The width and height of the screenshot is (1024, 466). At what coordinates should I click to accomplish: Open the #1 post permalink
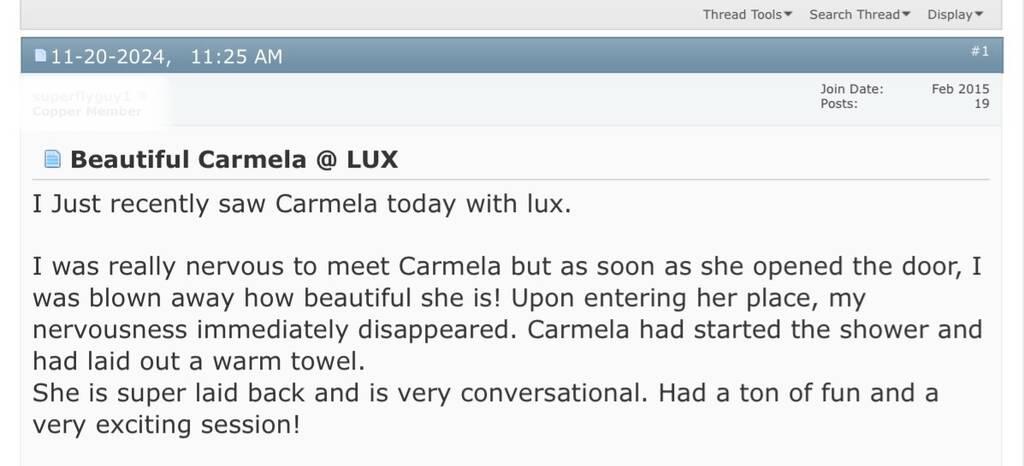click(979, 49)
